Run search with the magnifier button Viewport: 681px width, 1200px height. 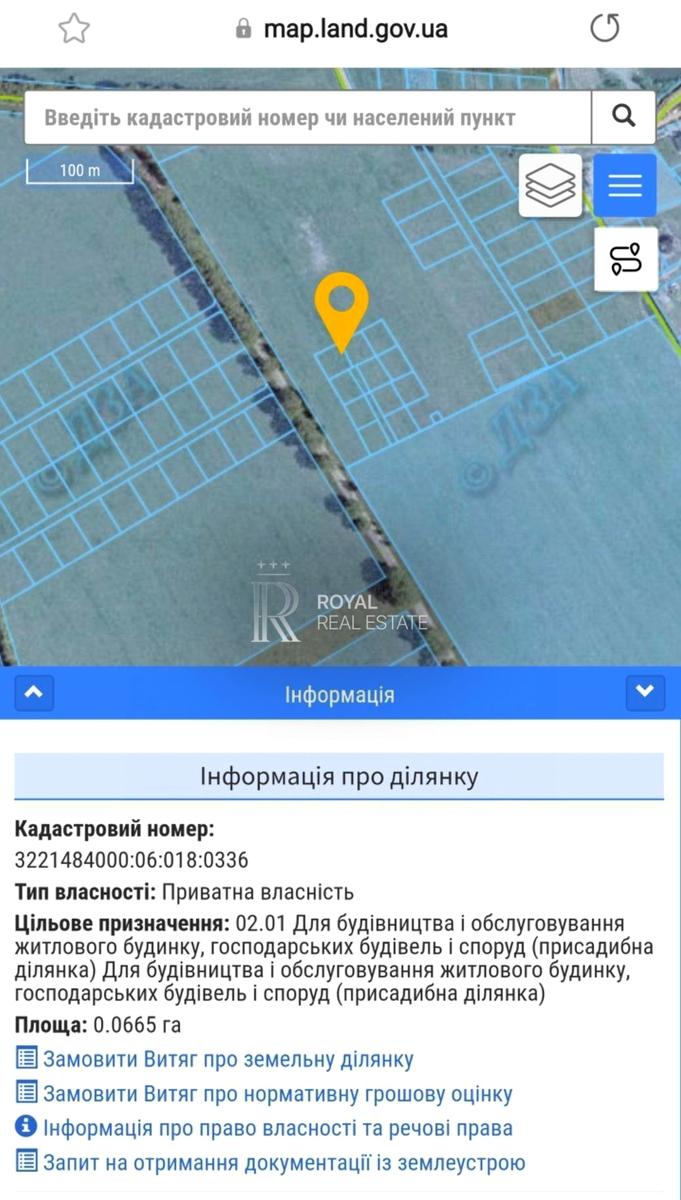(623, 117)
